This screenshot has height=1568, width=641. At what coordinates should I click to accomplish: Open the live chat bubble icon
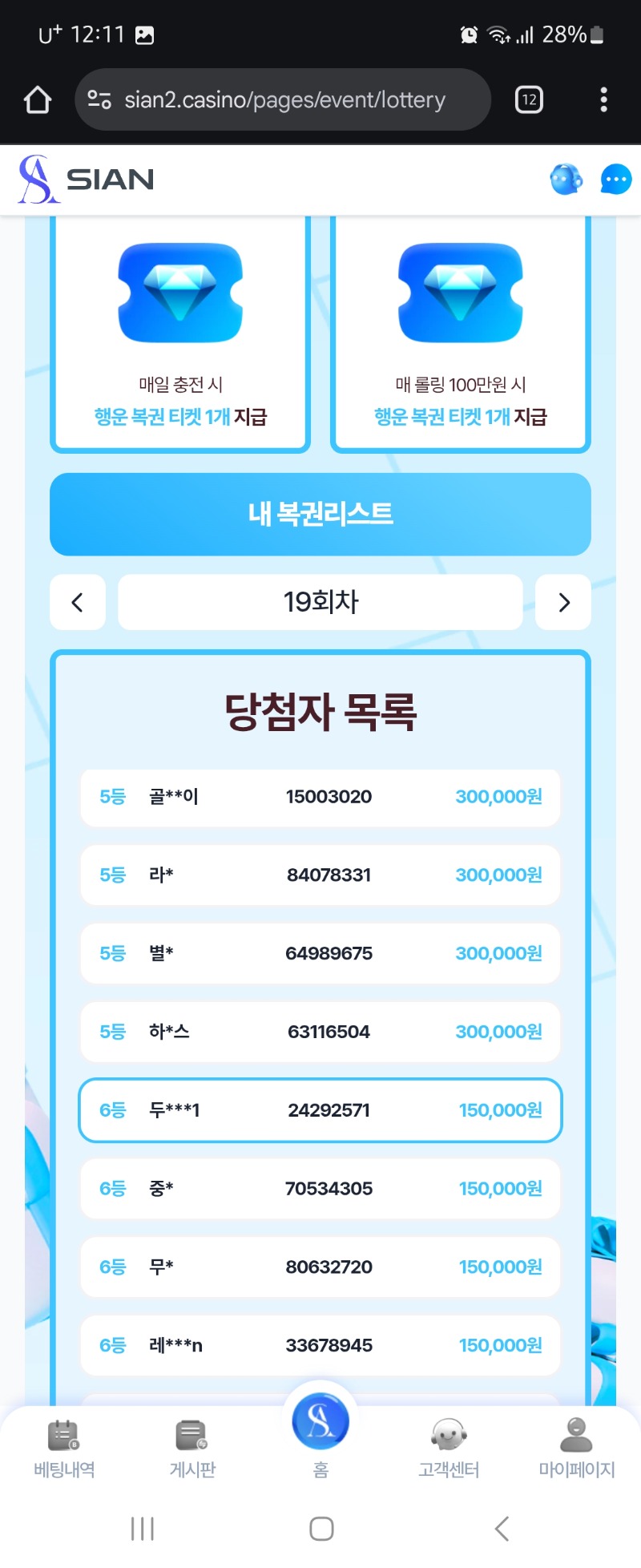click(615, 180)
